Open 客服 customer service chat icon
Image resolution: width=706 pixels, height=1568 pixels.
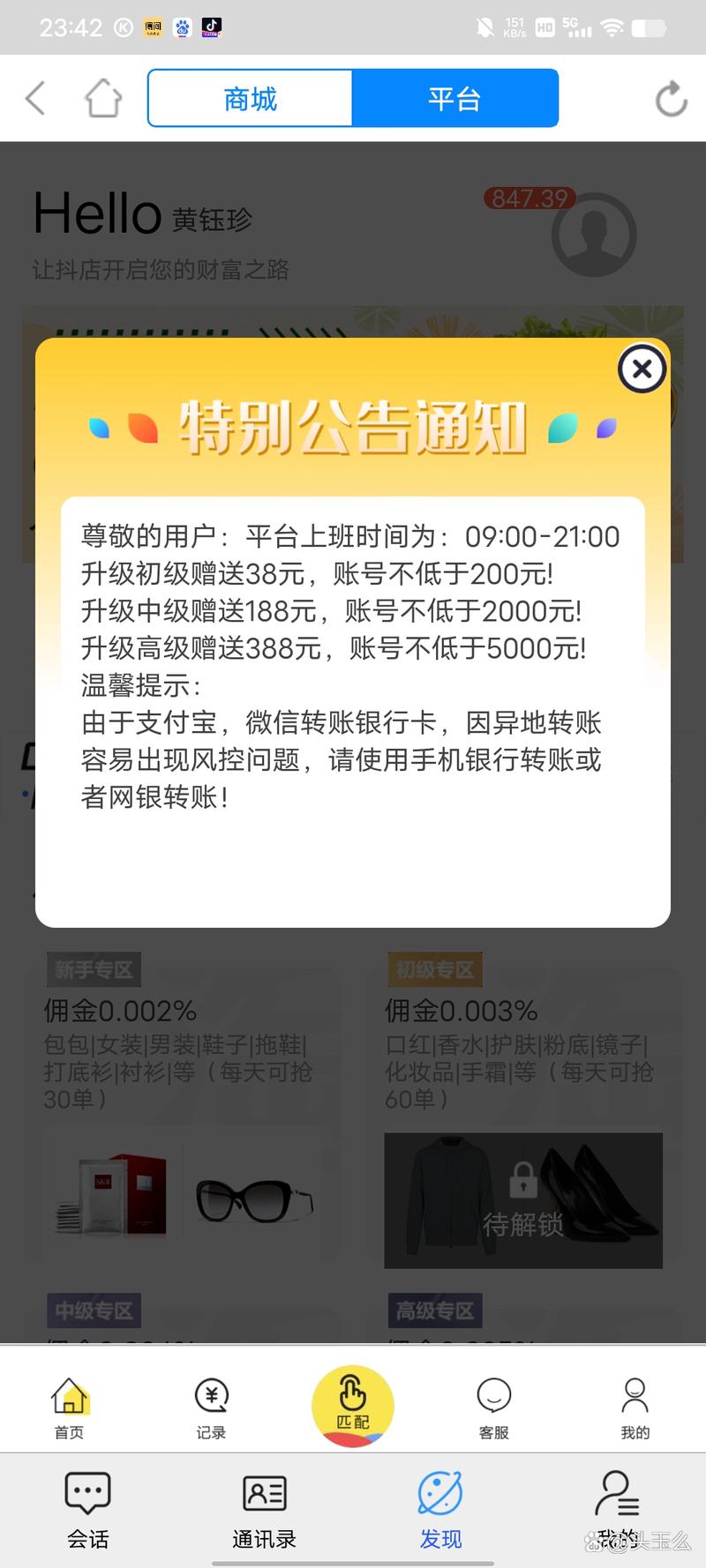pyautogui.click(x=493, y=1402)
